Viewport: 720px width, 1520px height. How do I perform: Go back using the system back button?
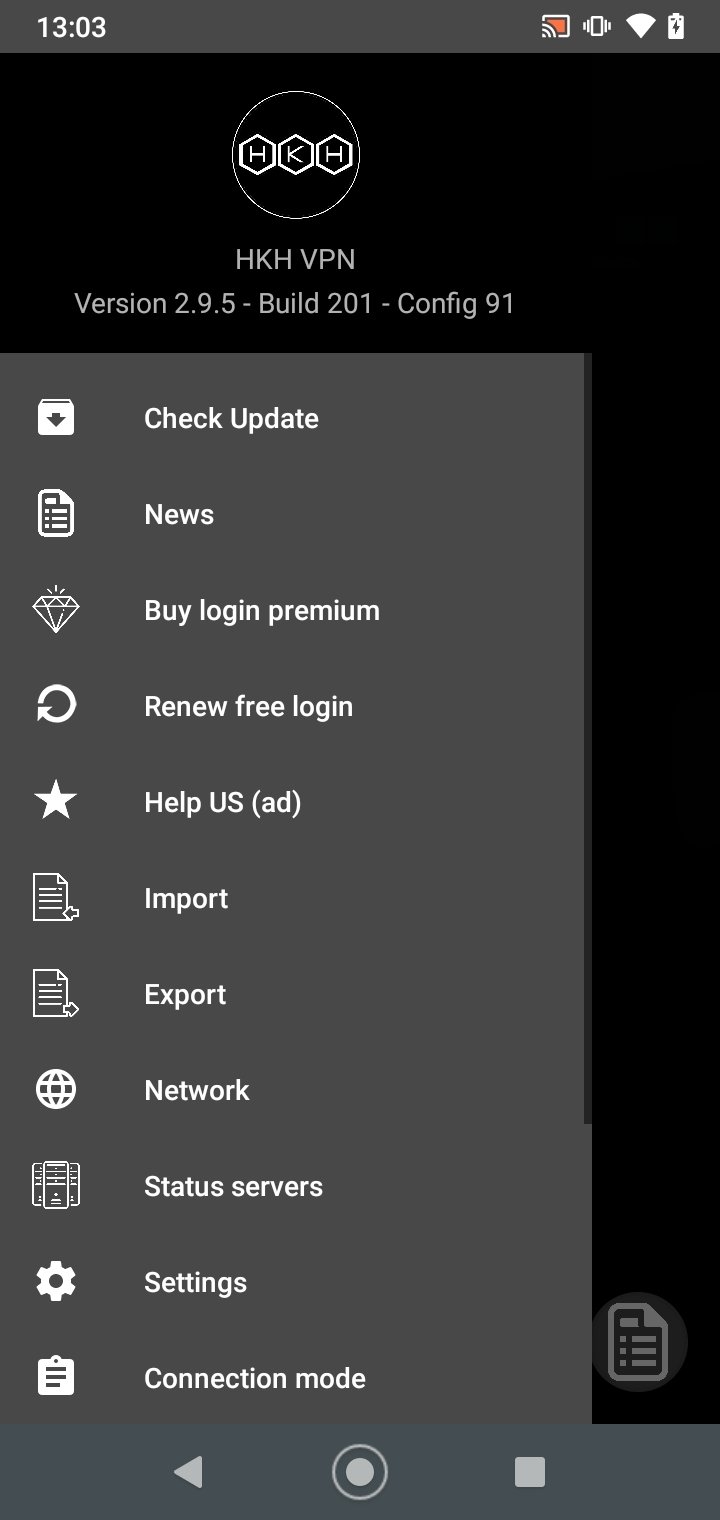(188, 1471)
